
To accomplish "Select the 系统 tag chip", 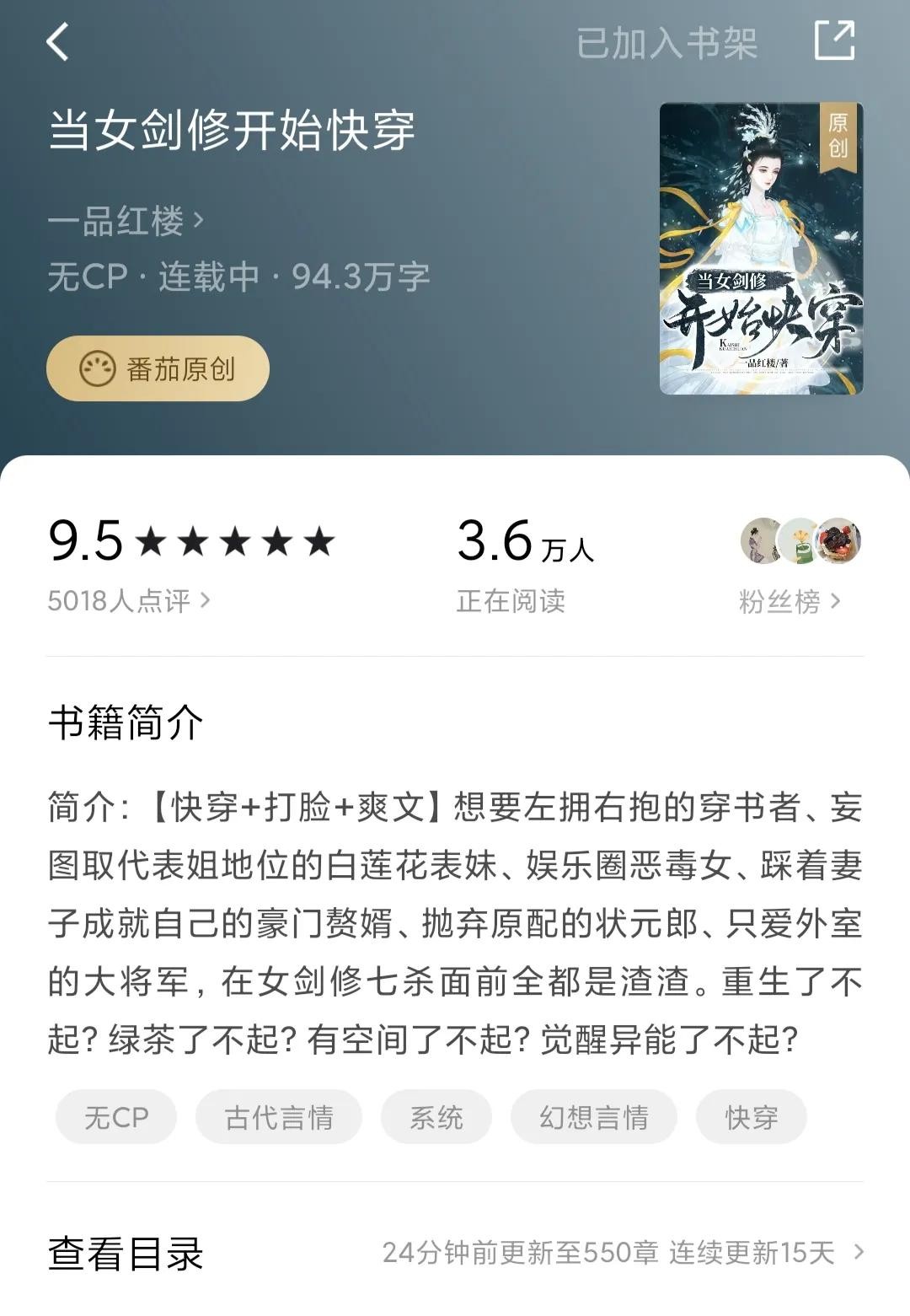I will 436,1117.
